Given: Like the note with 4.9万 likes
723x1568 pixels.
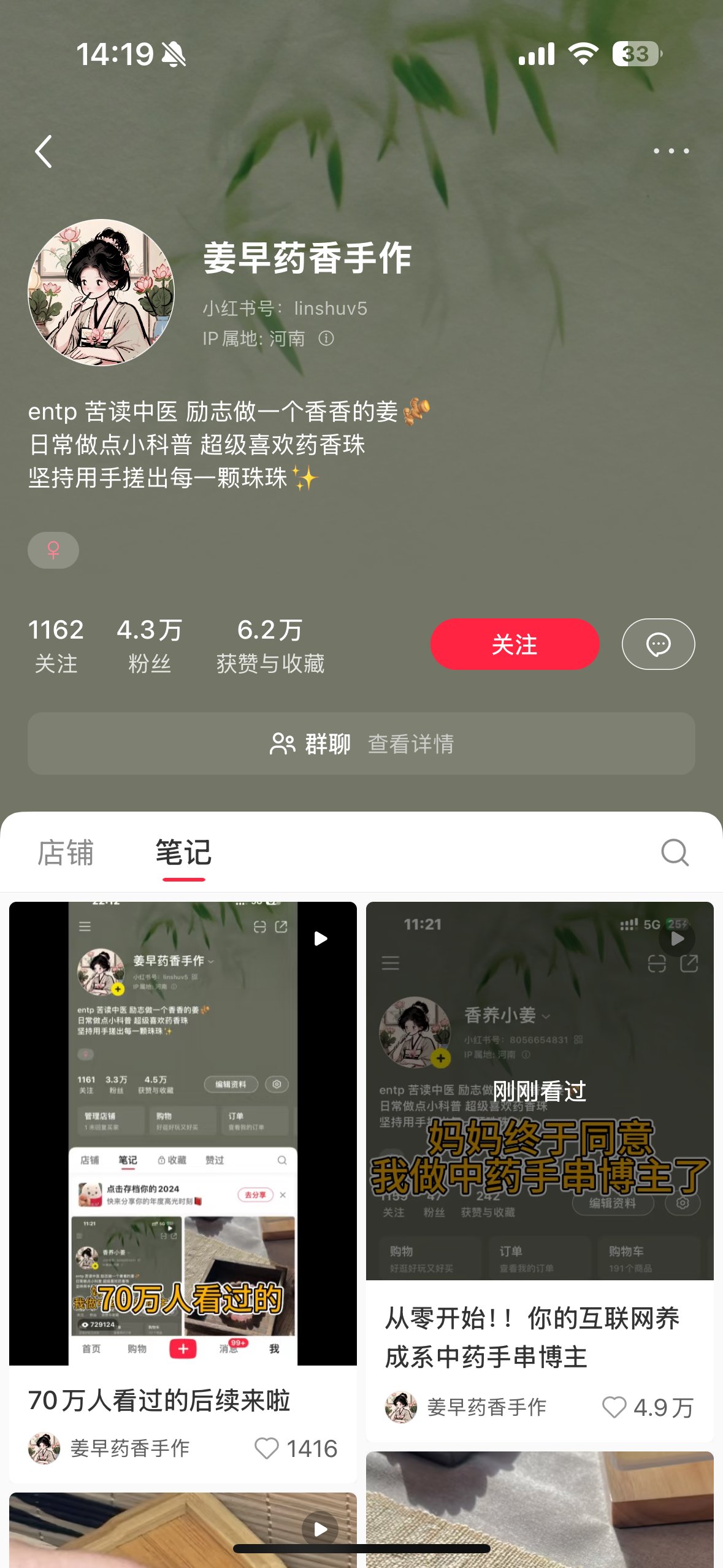Looking at the screenshot, I should tap(614, 1407).
